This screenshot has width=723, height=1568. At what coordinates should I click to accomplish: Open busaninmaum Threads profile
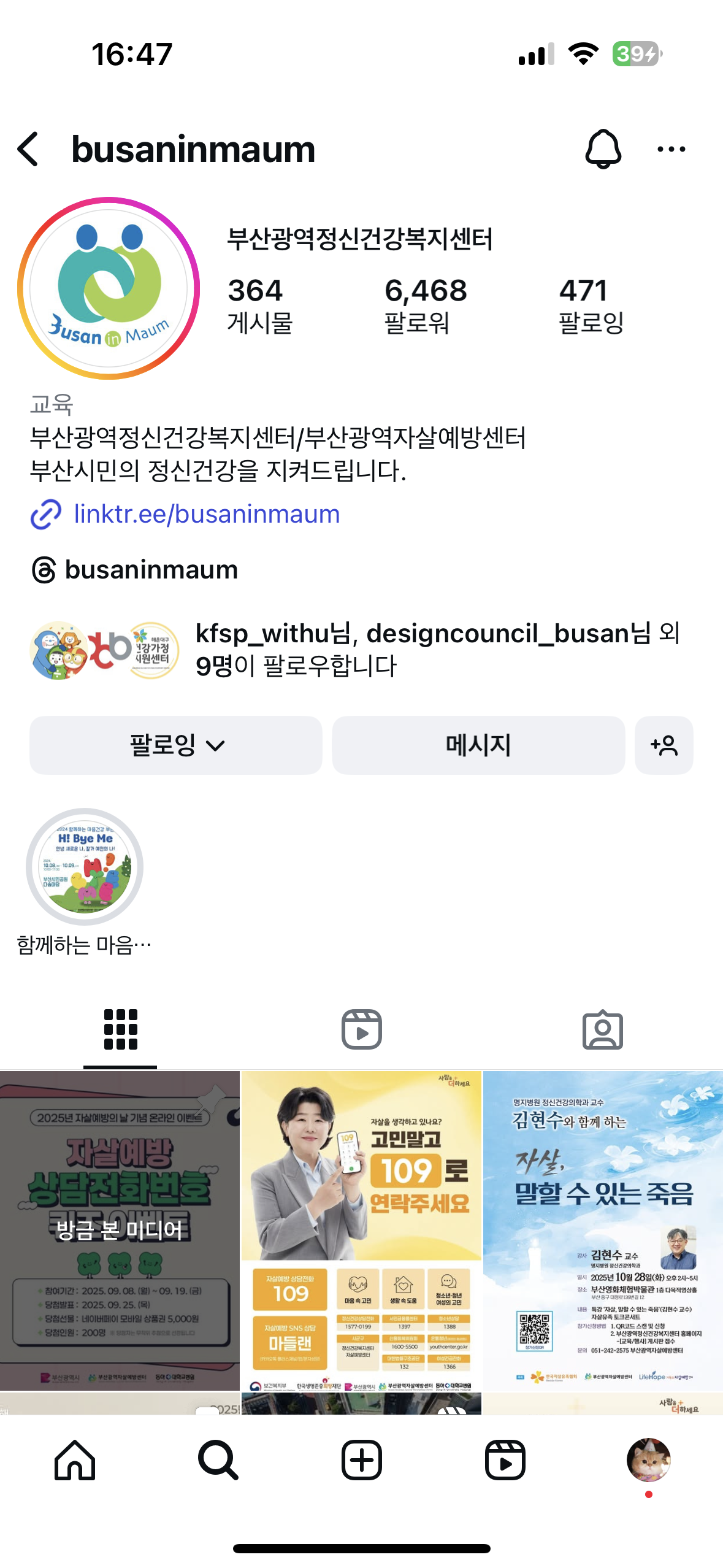pyautogui.click(x=150, y=570)
